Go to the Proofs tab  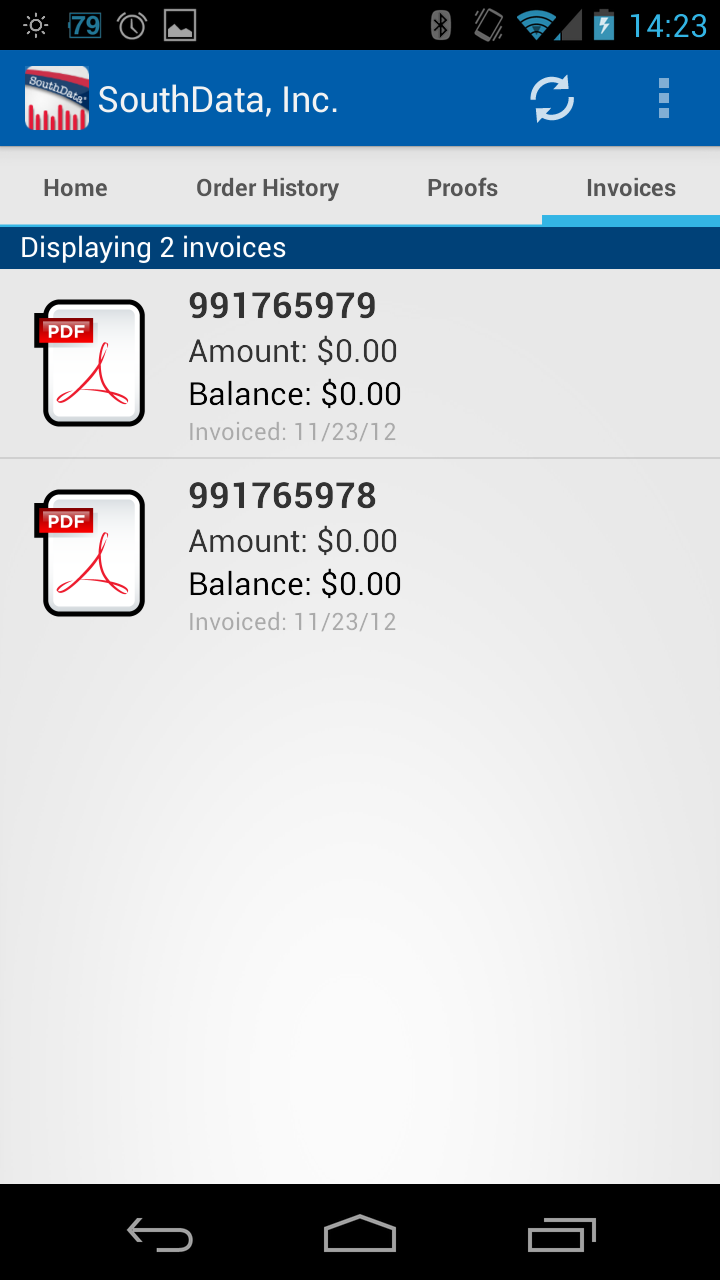tap(462, 188)
